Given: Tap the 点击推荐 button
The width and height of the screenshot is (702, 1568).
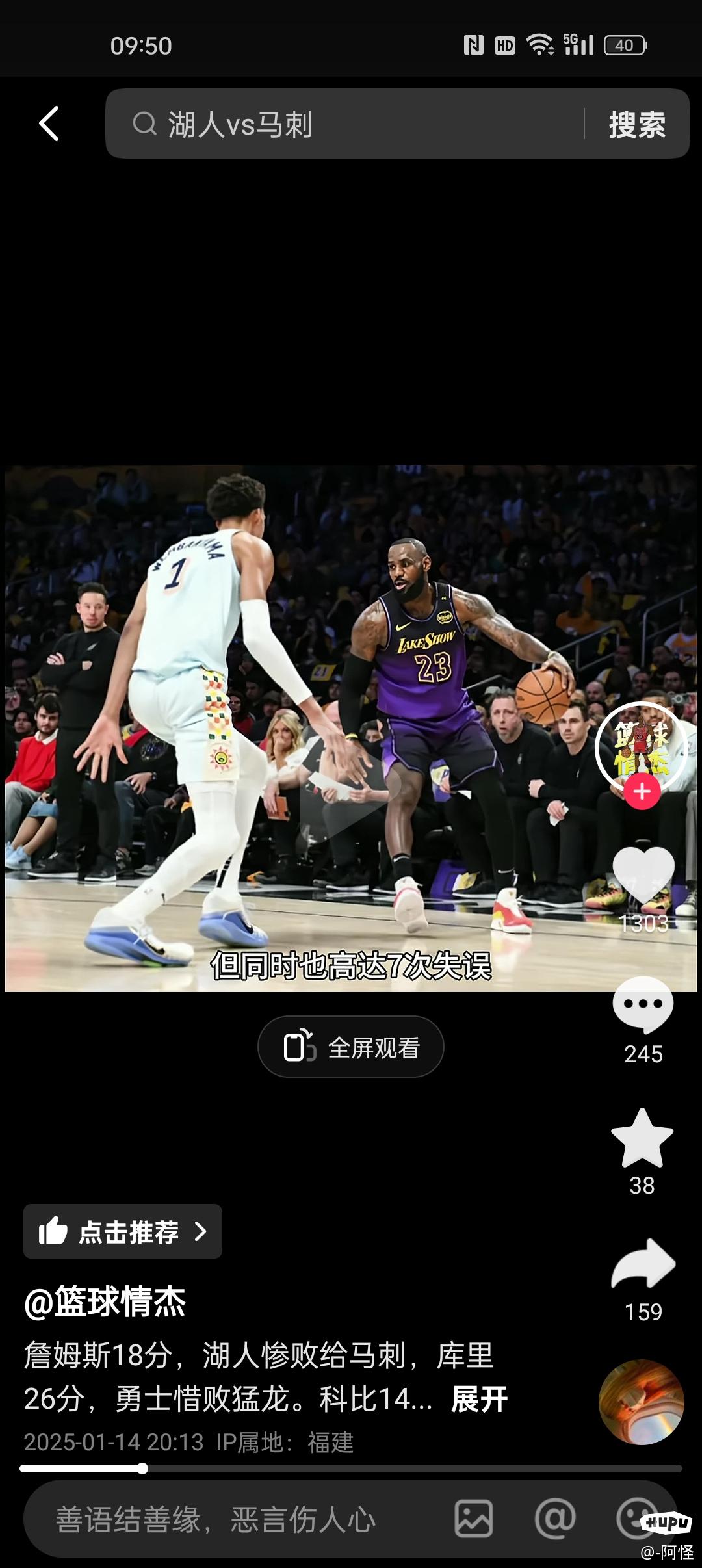Looking at the screenshot, I should point(123,1231).
